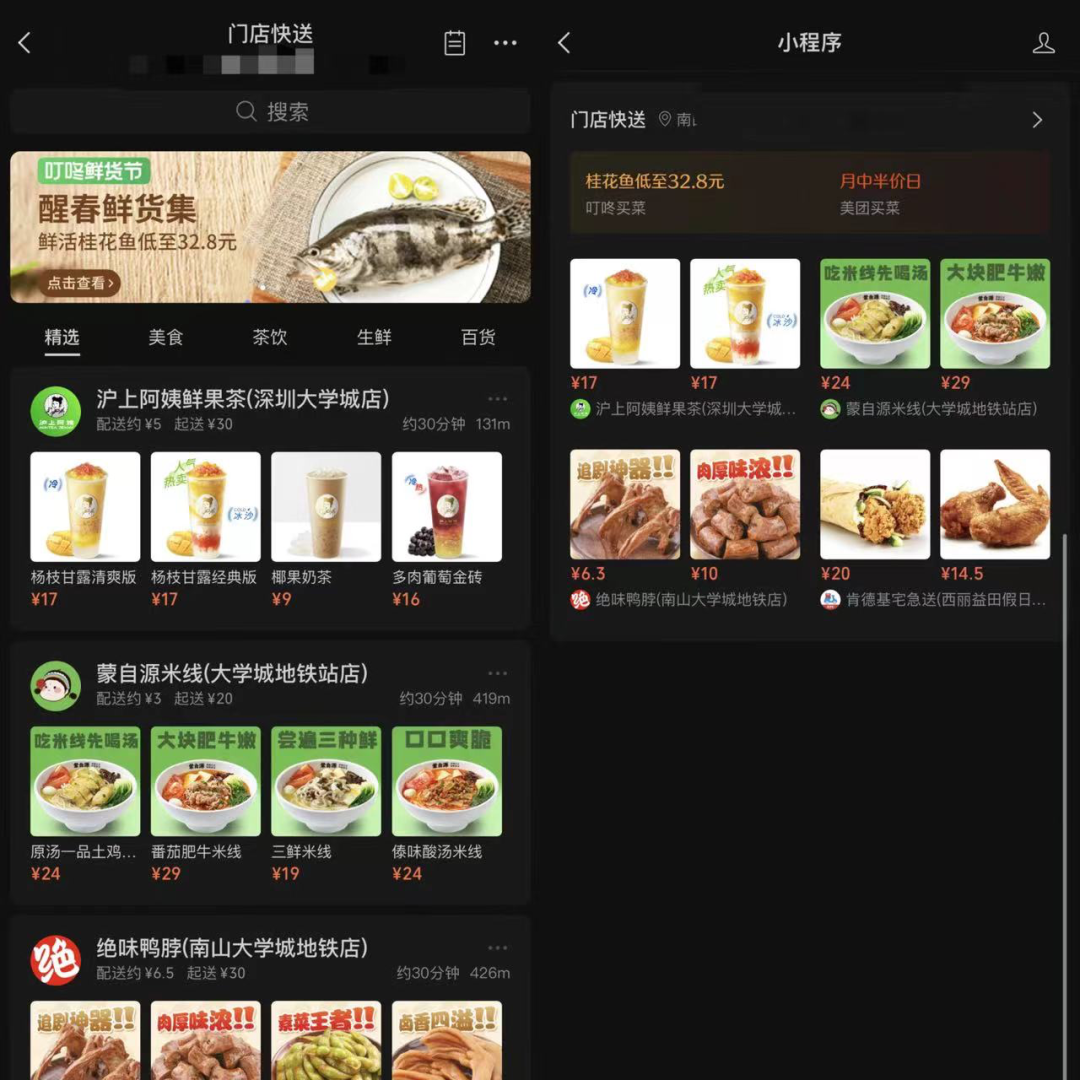Open the orders icon beside the 门店快送 title

tap(455, 43)
